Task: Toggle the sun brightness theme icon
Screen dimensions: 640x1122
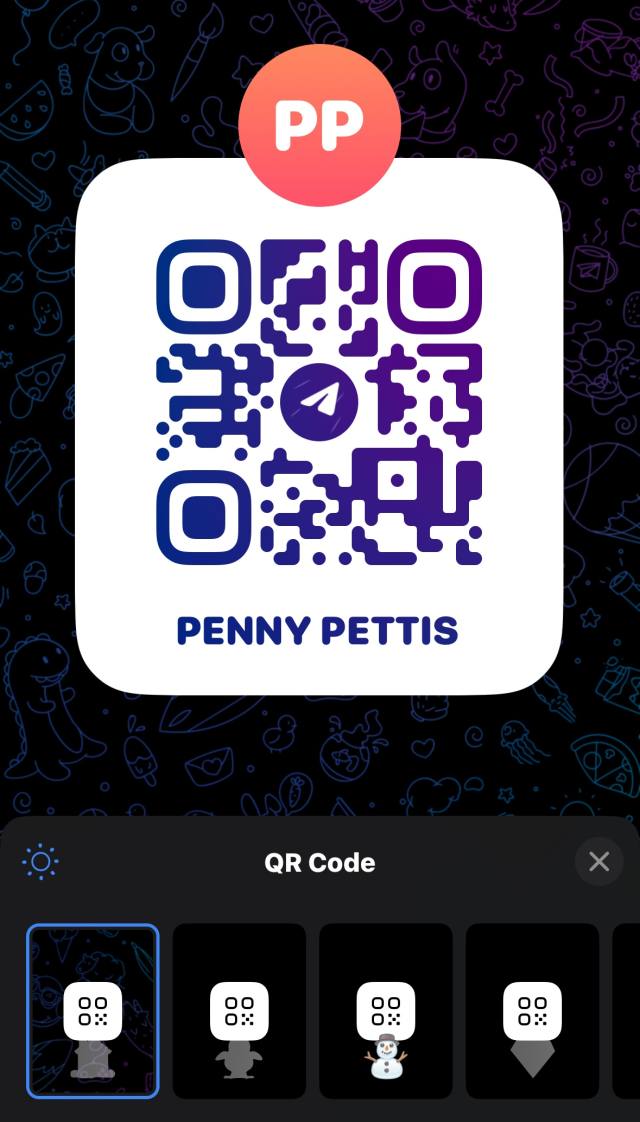Action: tap(41, 862)
